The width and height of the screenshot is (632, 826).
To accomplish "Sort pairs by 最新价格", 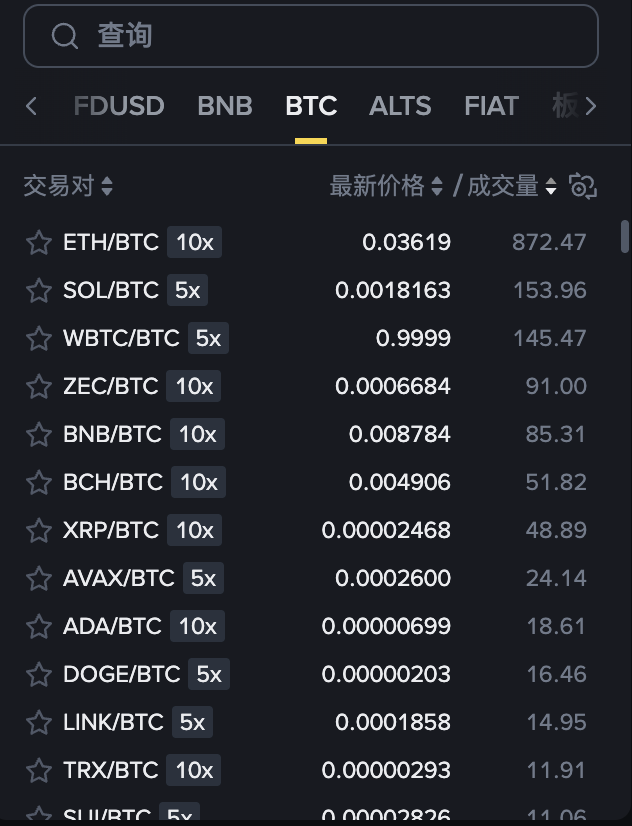I will [x=386, y=186].
